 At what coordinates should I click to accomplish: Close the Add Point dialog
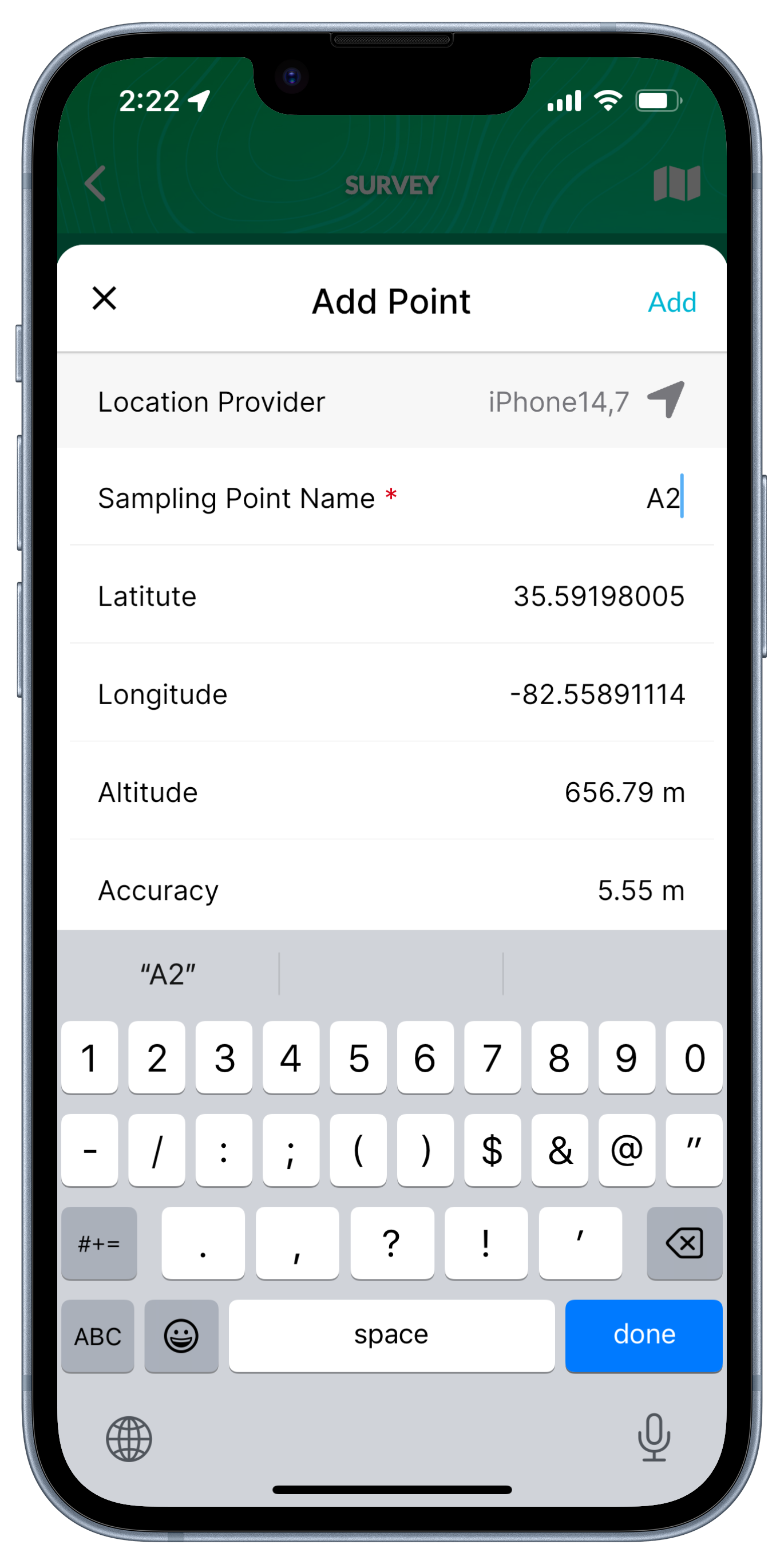click(x=104, y=299)
